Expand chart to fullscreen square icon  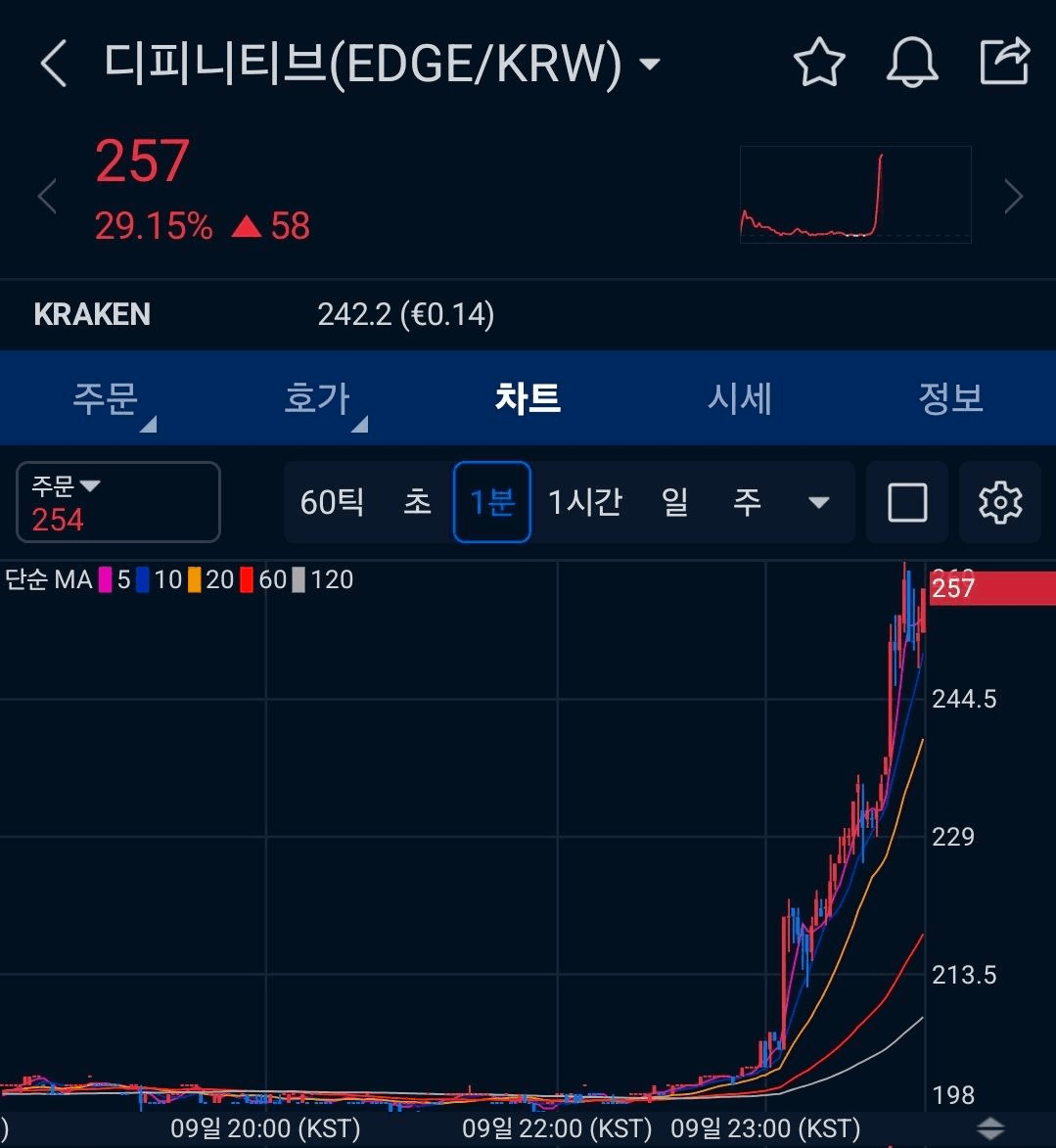906,502
